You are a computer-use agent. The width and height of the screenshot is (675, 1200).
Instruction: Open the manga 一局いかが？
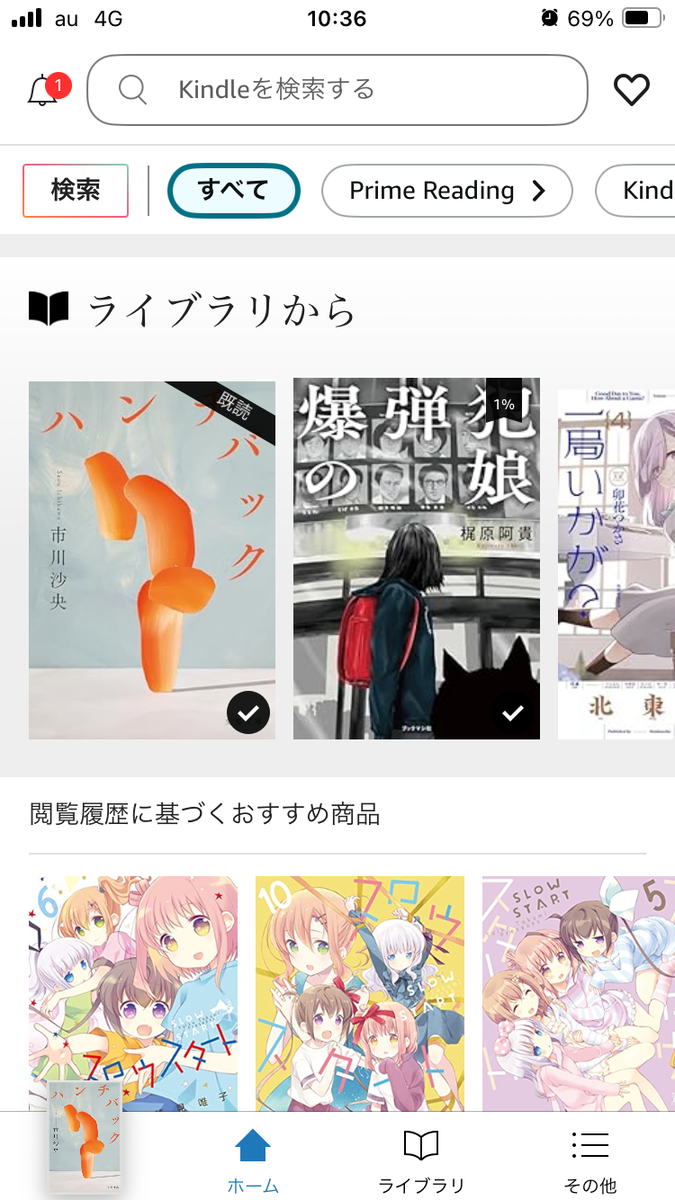615,560
